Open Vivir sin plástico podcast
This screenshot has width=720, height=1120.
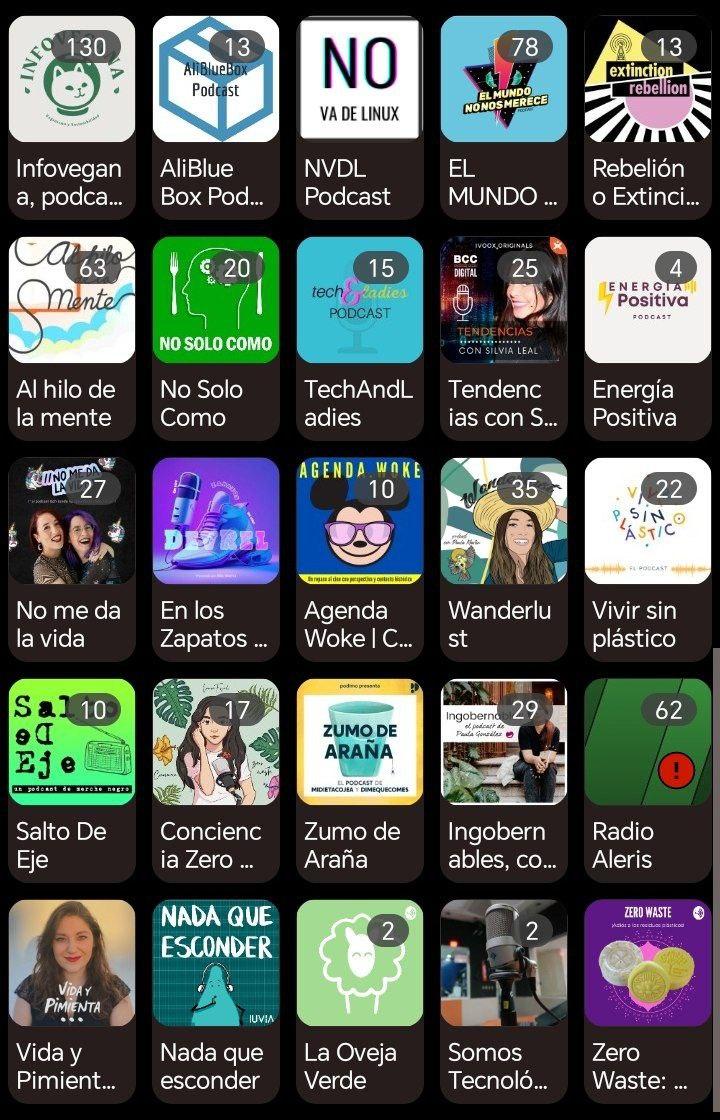pos(648,521)
